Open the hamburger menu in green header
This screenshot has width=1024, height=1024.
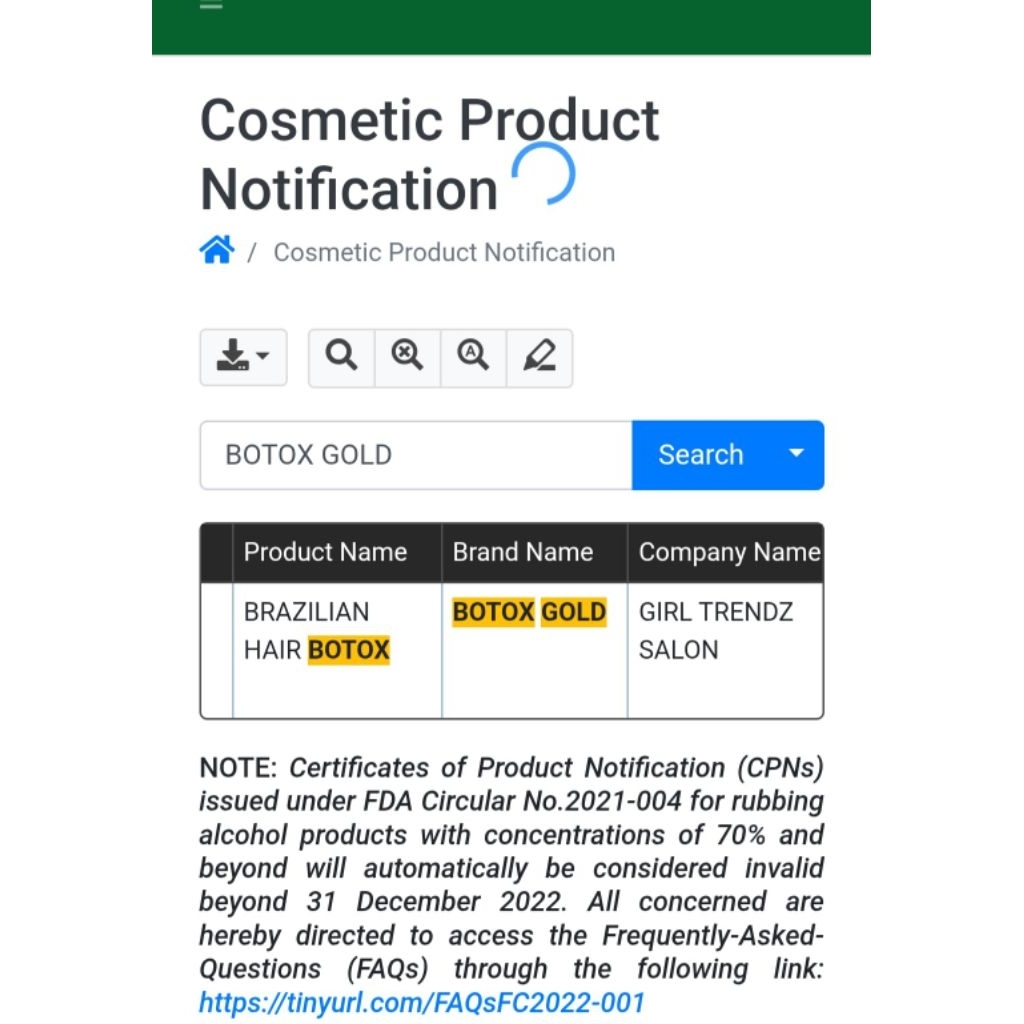pyautogui.click(x=211, y=5)
